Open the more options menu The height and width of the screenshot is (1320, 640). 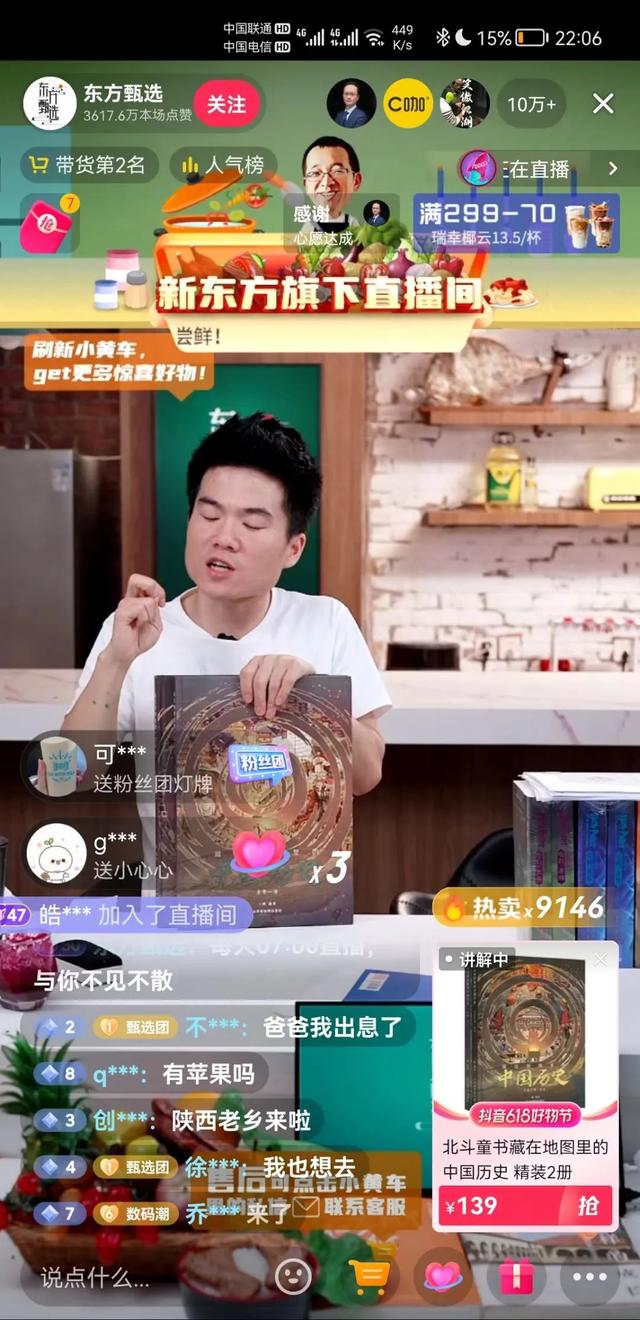(589, 1277)
